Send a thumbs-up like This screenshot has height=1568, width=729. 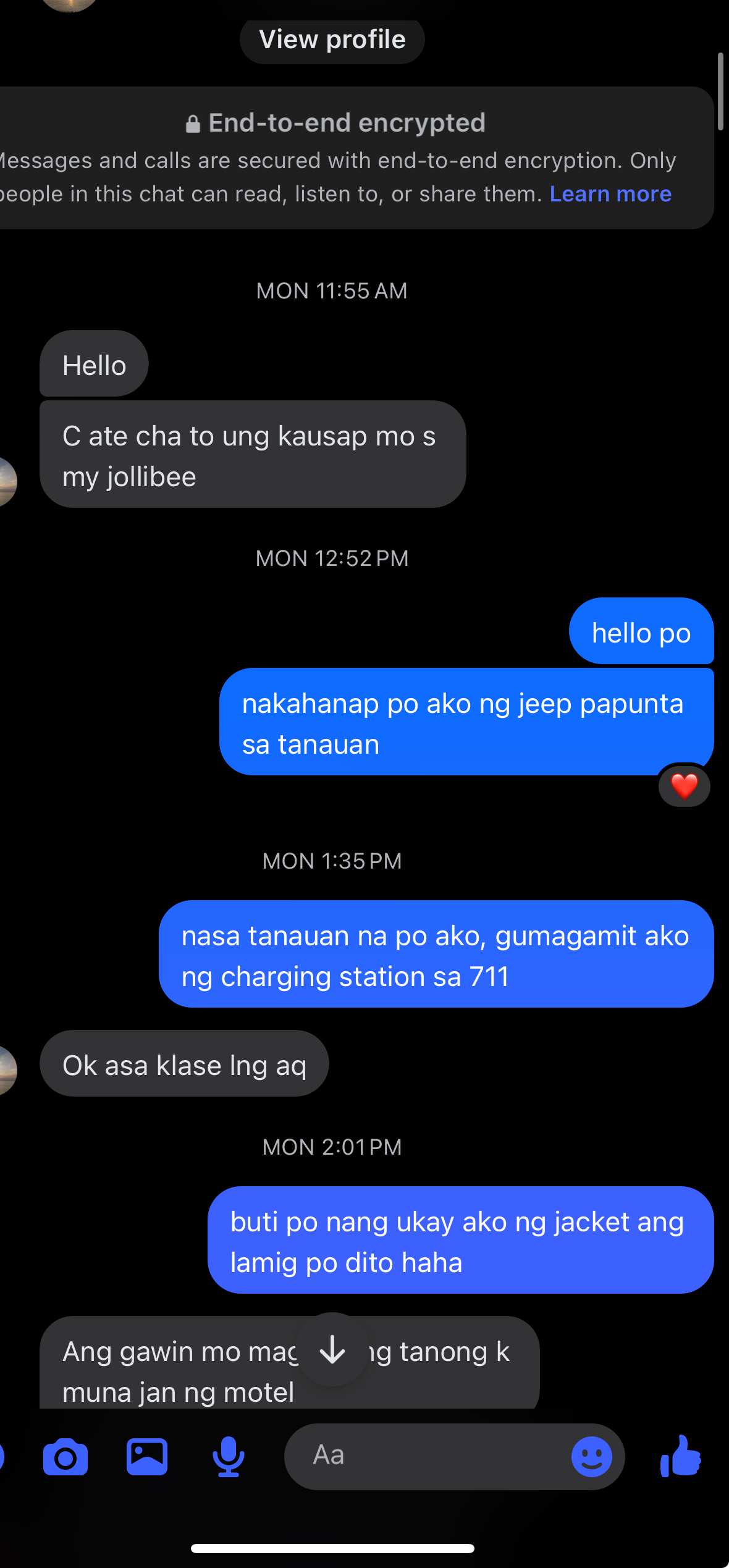(681, 1456)
